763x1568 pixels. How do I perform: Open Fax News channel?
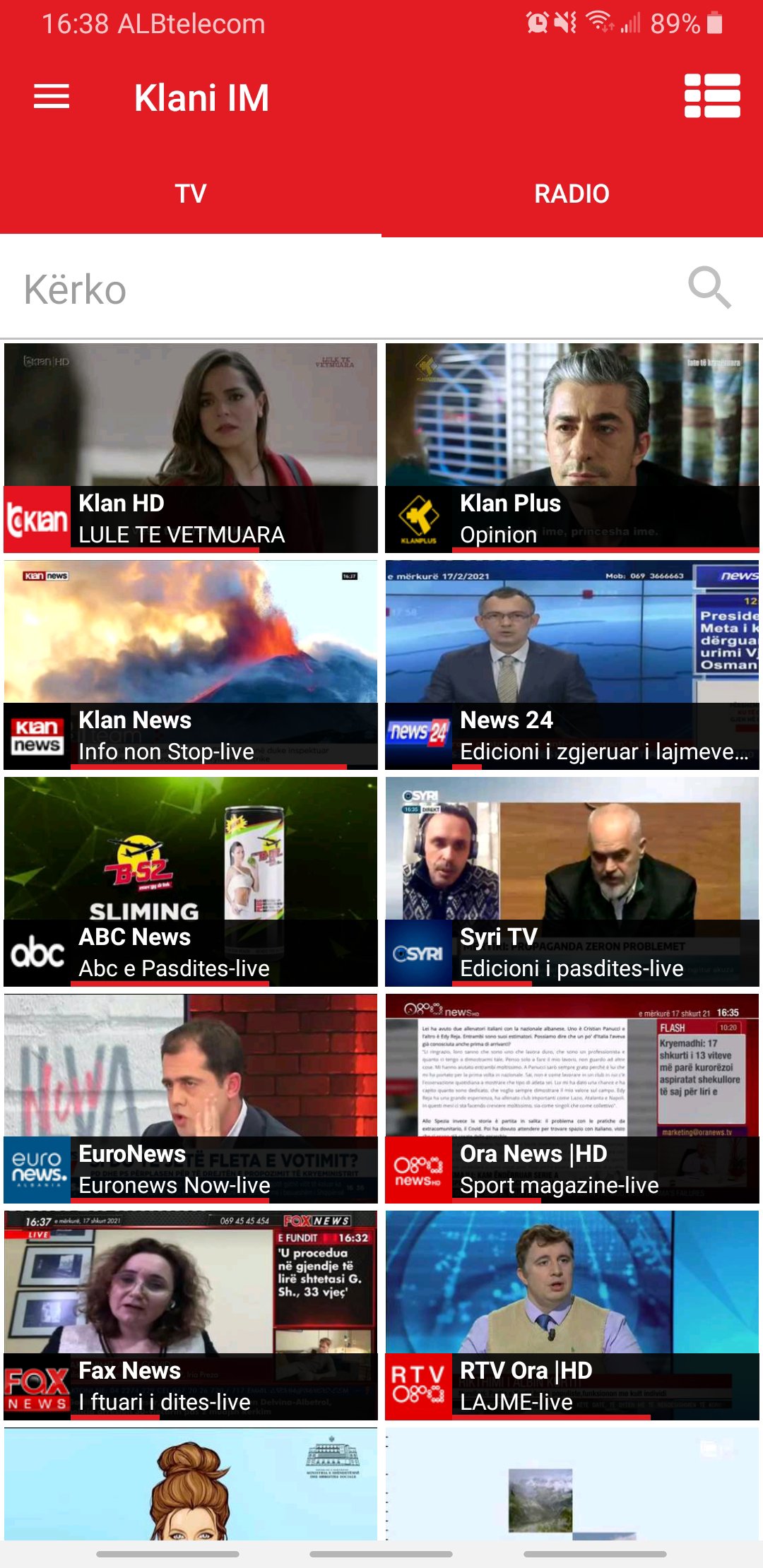pos(191,1315)
